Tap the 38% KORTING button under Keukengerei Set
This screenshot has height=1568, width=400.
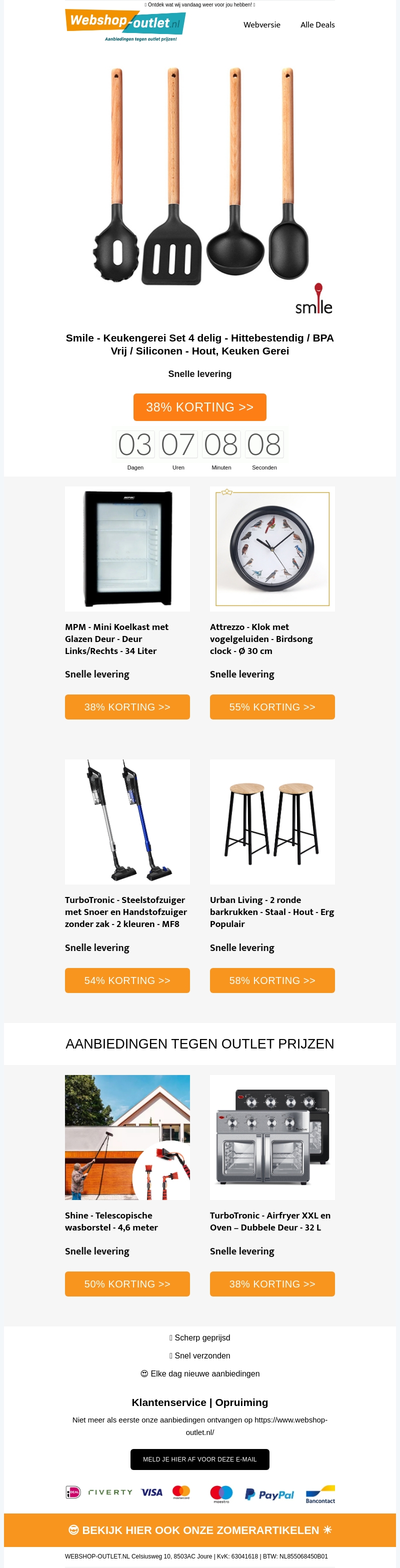(199, 406)
